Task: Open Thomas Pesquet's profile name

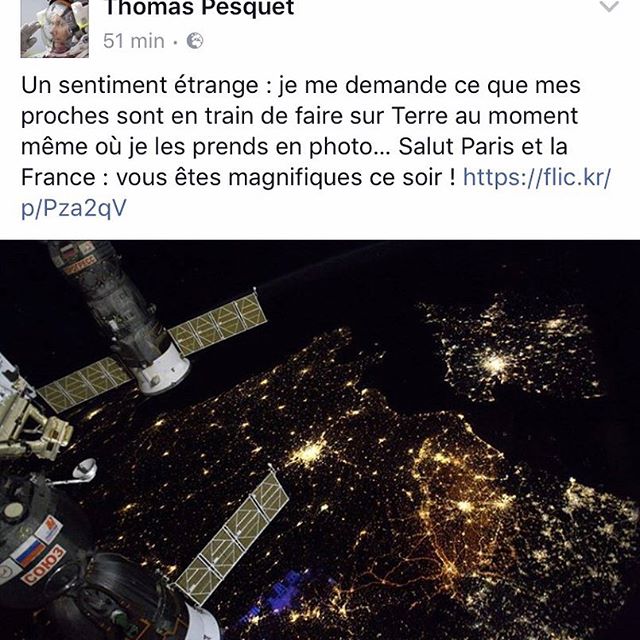Action: 198,10
